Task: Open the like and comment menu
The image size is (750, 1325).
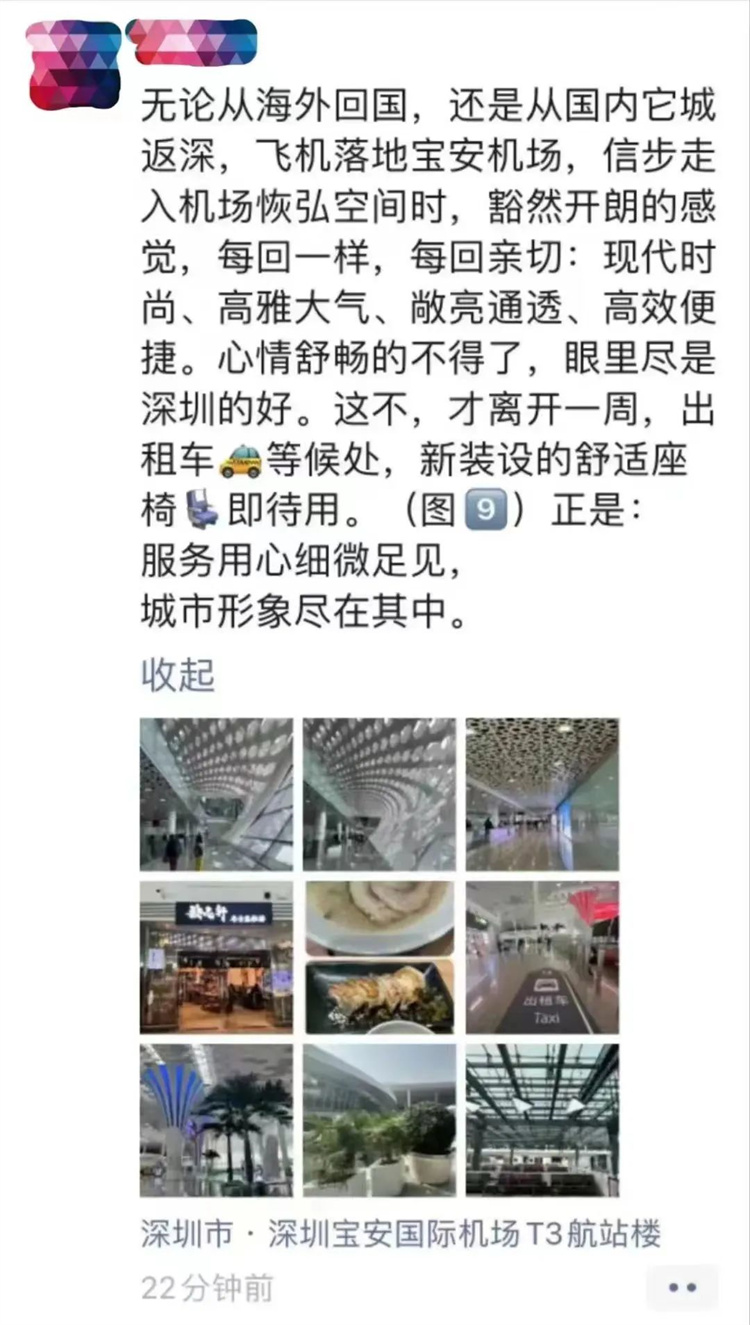Action: [x=681, y=1287]
